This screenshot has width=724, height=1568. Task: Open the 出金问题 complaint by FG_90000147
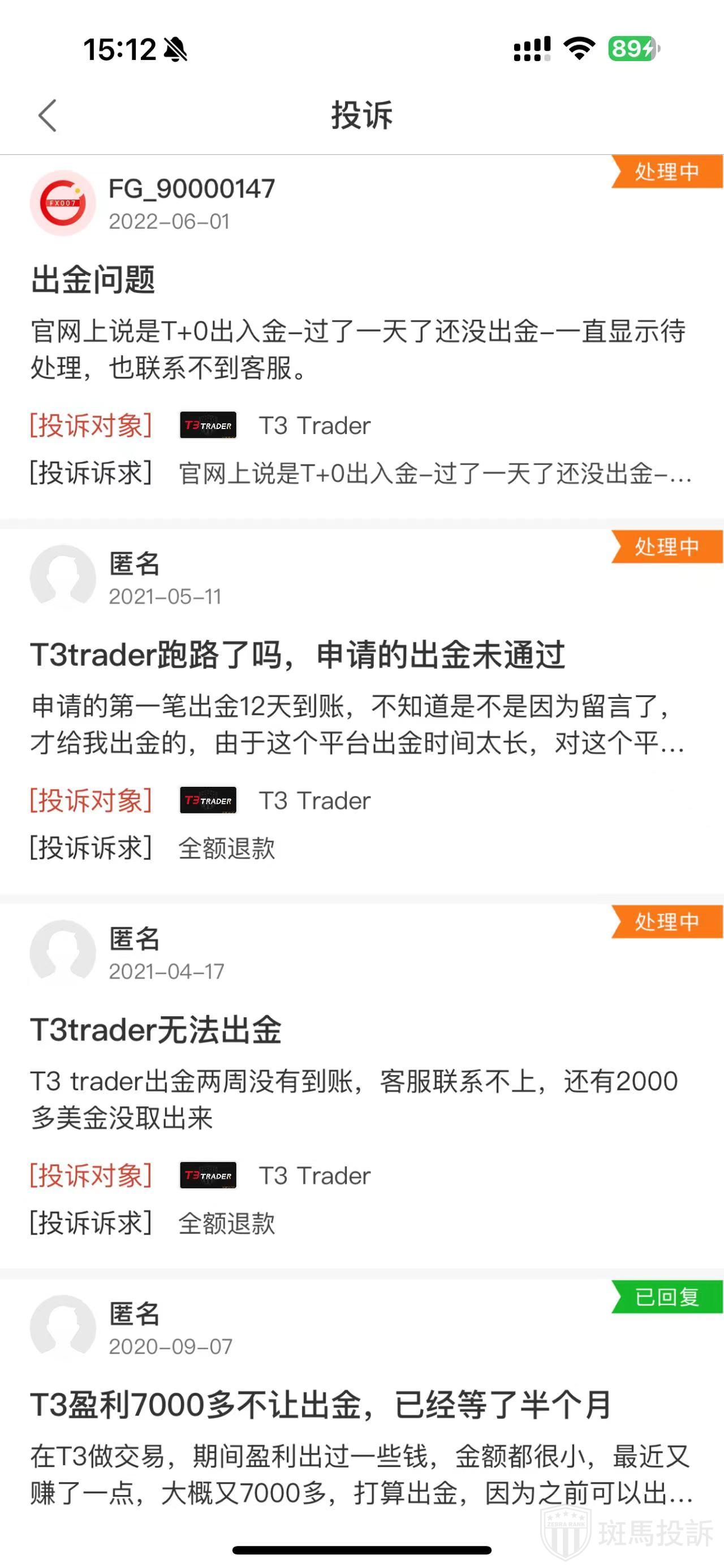[x=93, y=280]
